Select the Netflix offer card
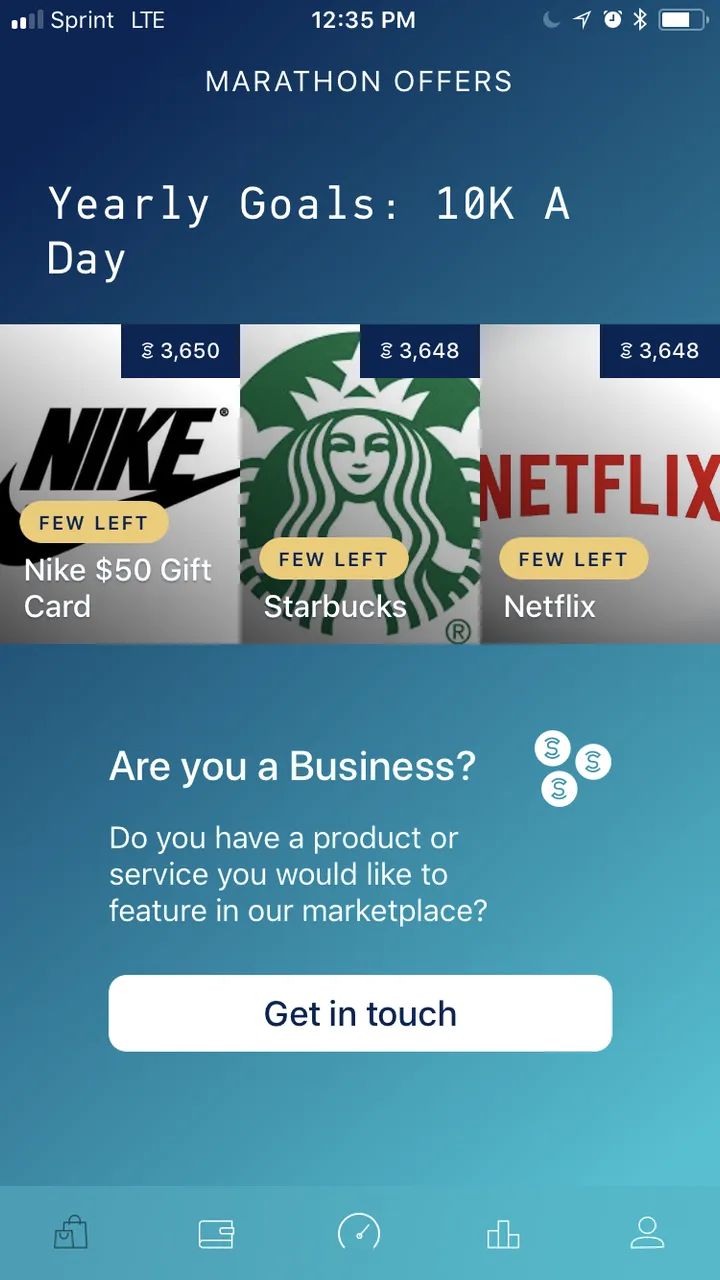The image size is (720, 1280). [600, 484]
